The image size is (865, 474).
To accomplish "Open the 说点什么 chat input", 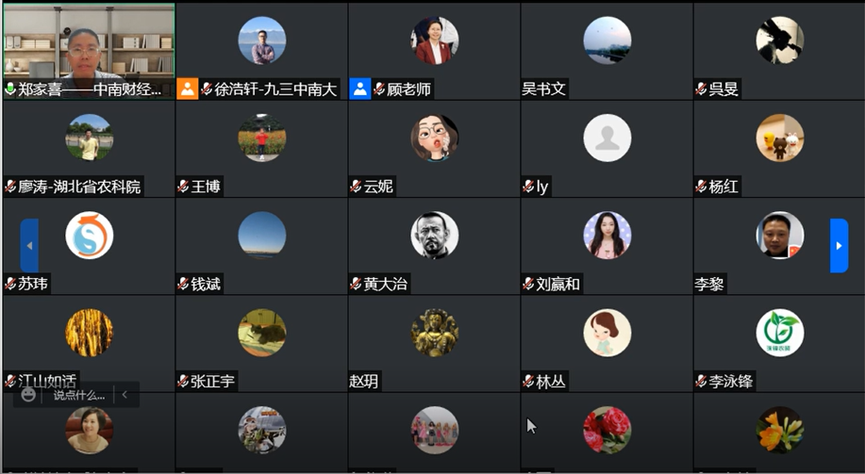I will click(78, 395).
